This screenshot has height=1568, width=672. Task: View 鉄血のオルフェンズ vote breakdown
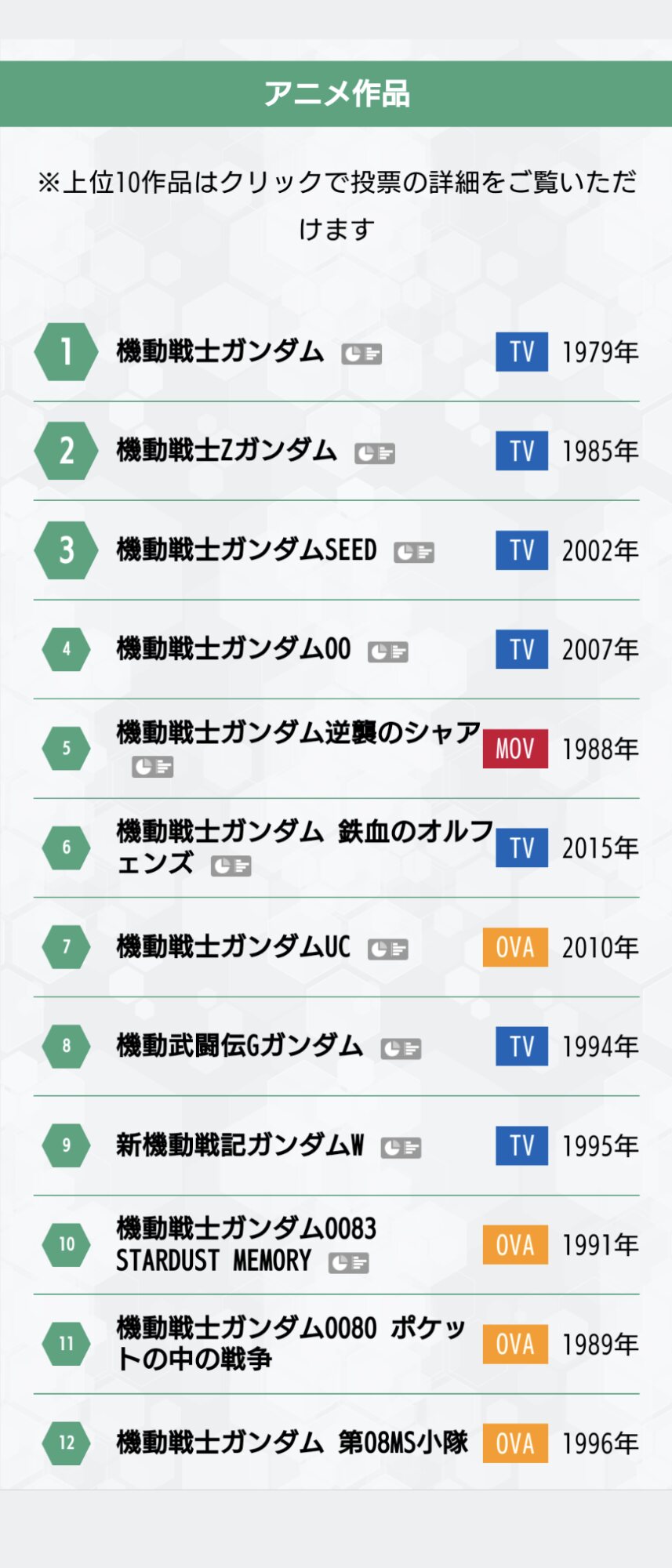(231, 866)
